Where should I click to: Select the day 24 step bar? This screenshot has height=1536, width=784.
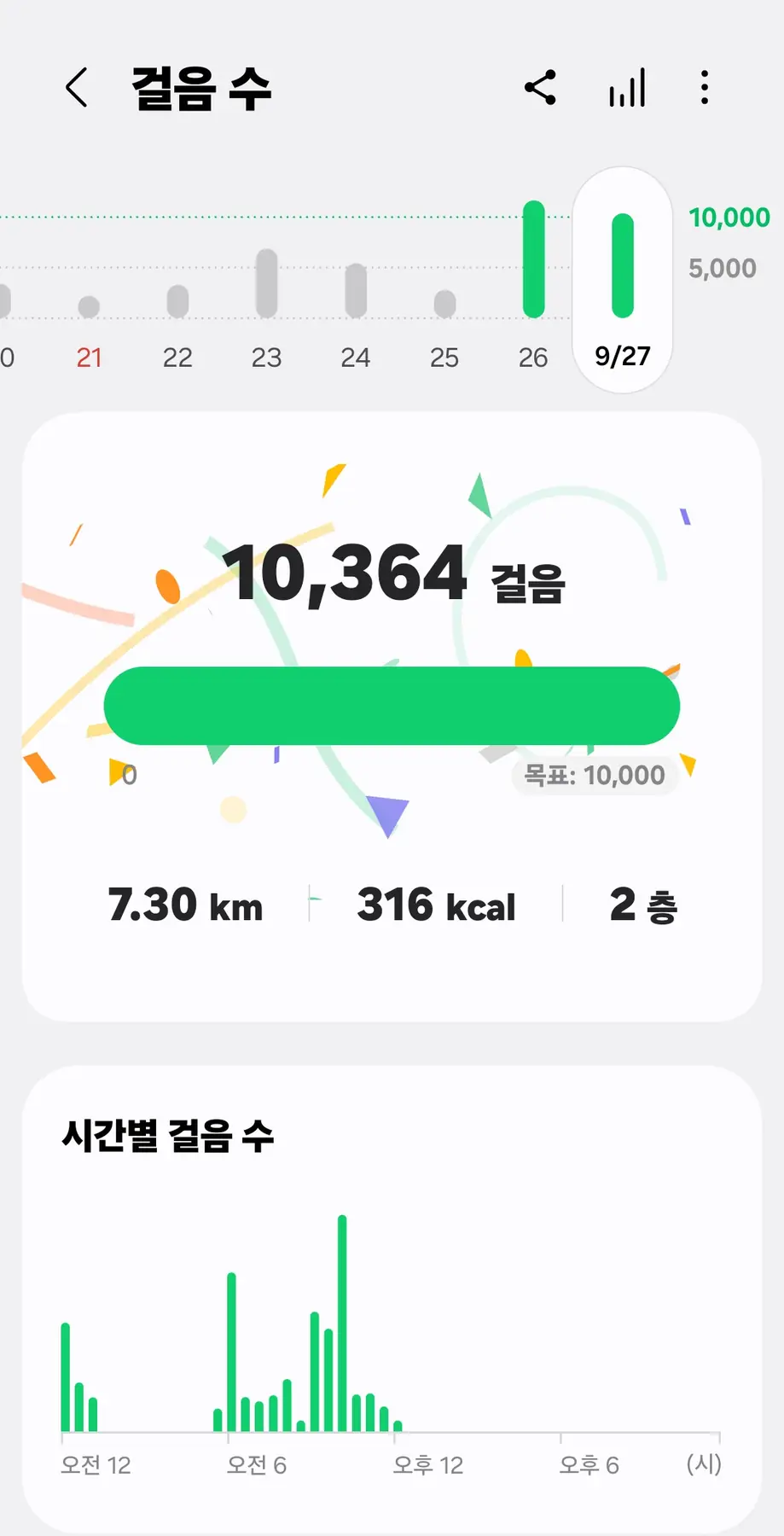pos(356,290)
